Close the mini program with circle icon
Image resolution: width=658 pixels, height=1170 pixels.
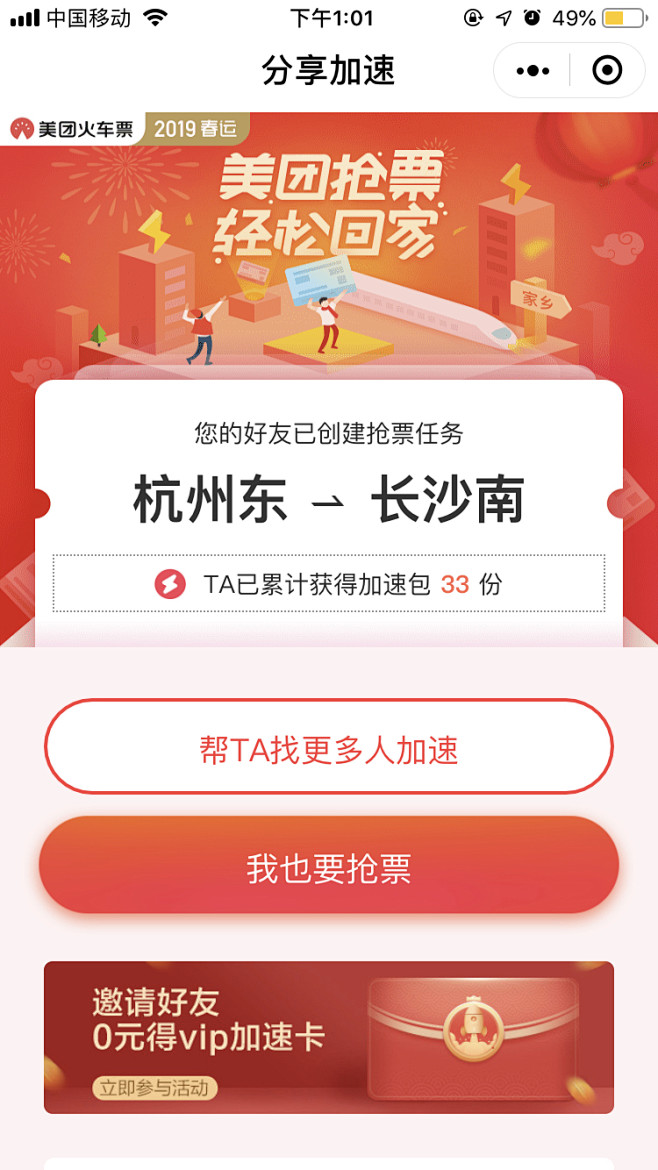coord(607,71)
